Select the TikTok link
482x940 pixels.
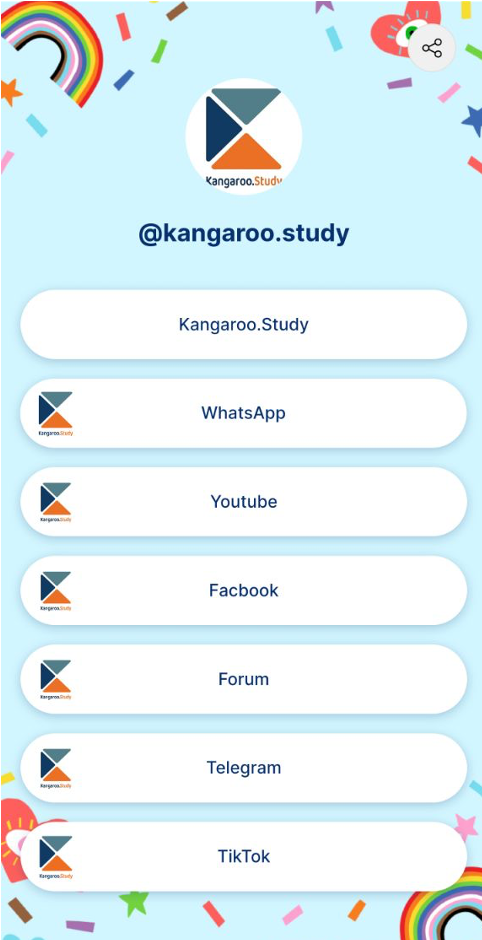[243, 857]
